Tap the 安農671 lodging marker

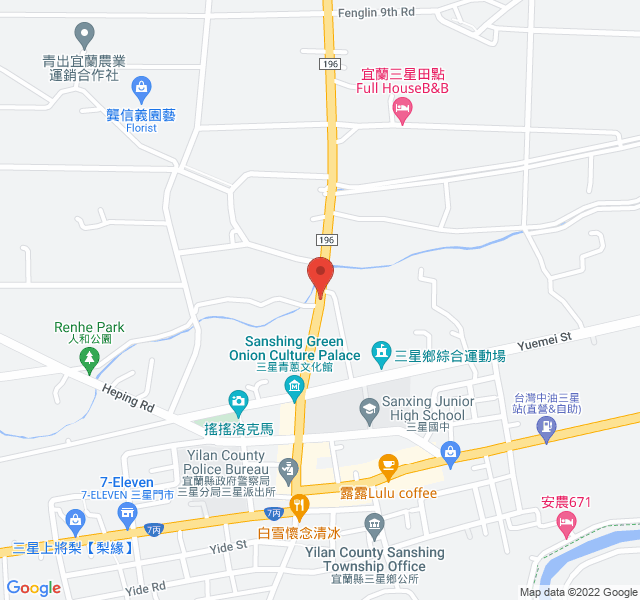click(567, 523)
